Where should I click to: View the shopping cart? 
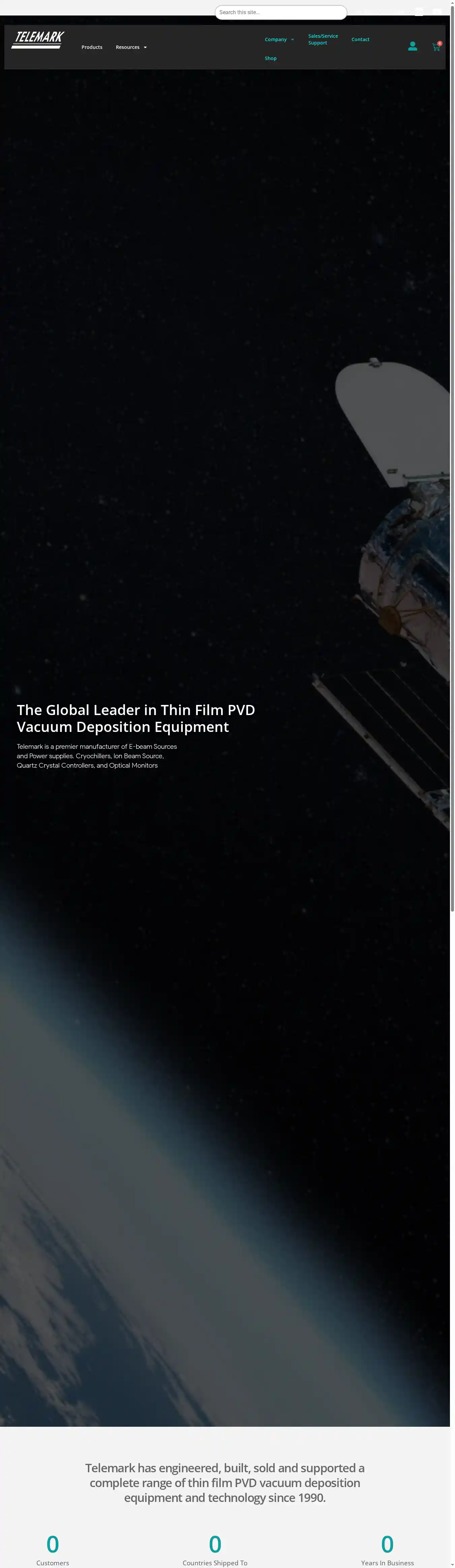click(x=435, y=47)
